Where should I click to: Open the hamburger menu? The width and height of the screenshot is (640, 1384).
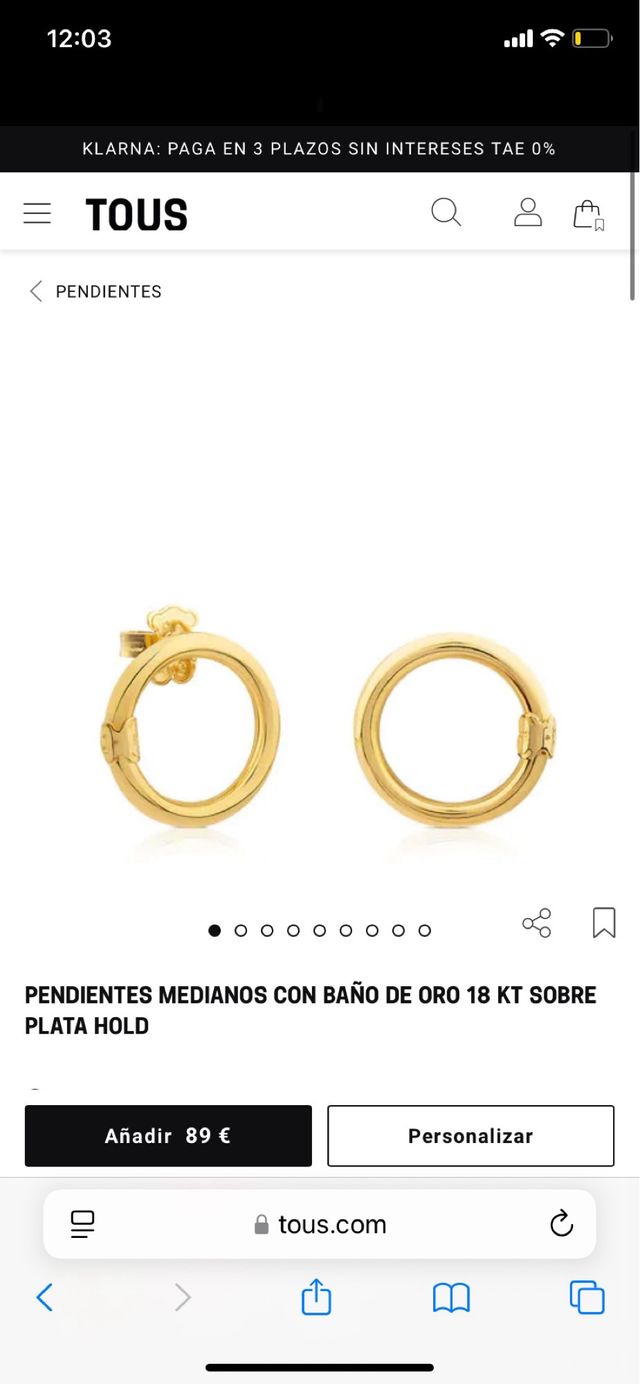pos(37,213)
